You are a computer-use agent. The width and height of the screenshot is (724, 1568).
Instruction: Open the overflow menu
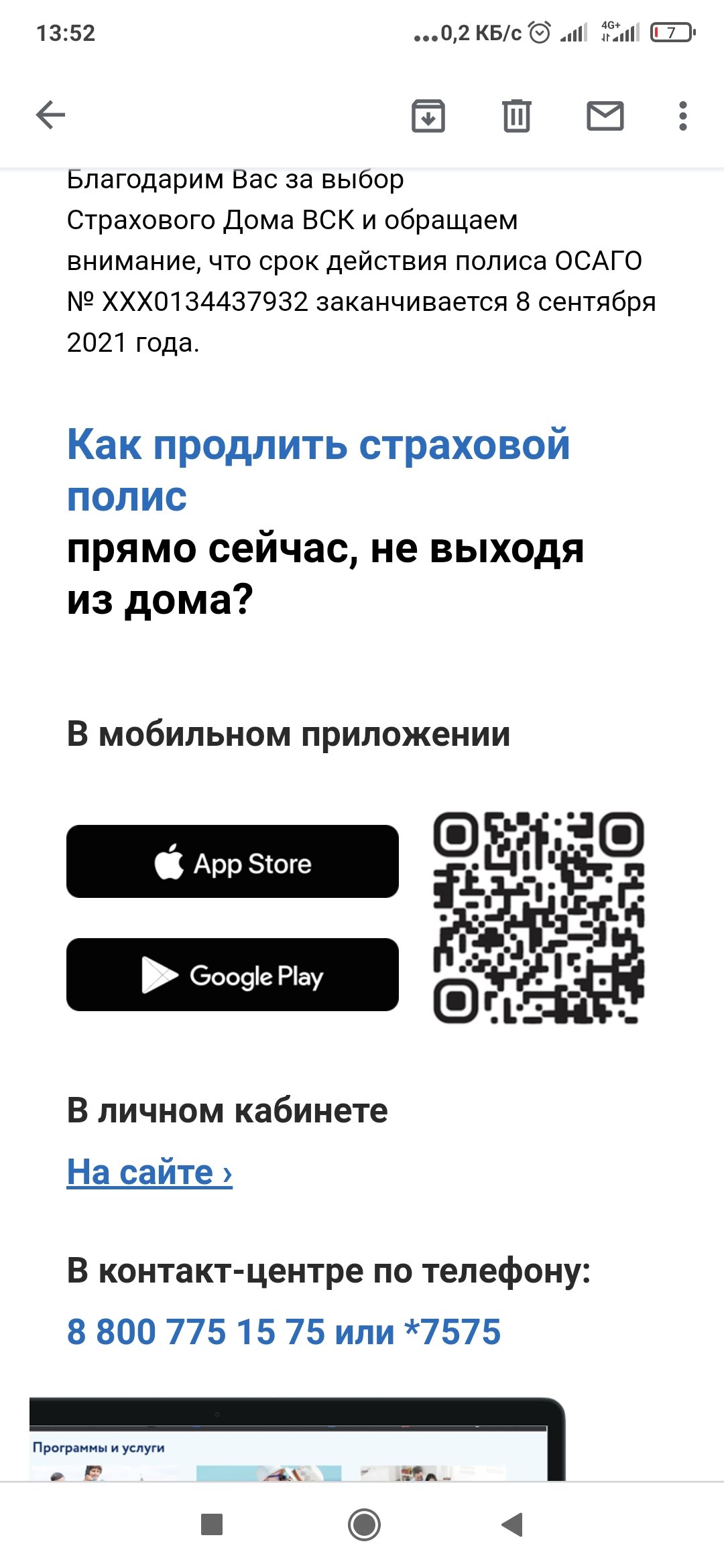tap(682, 115)
